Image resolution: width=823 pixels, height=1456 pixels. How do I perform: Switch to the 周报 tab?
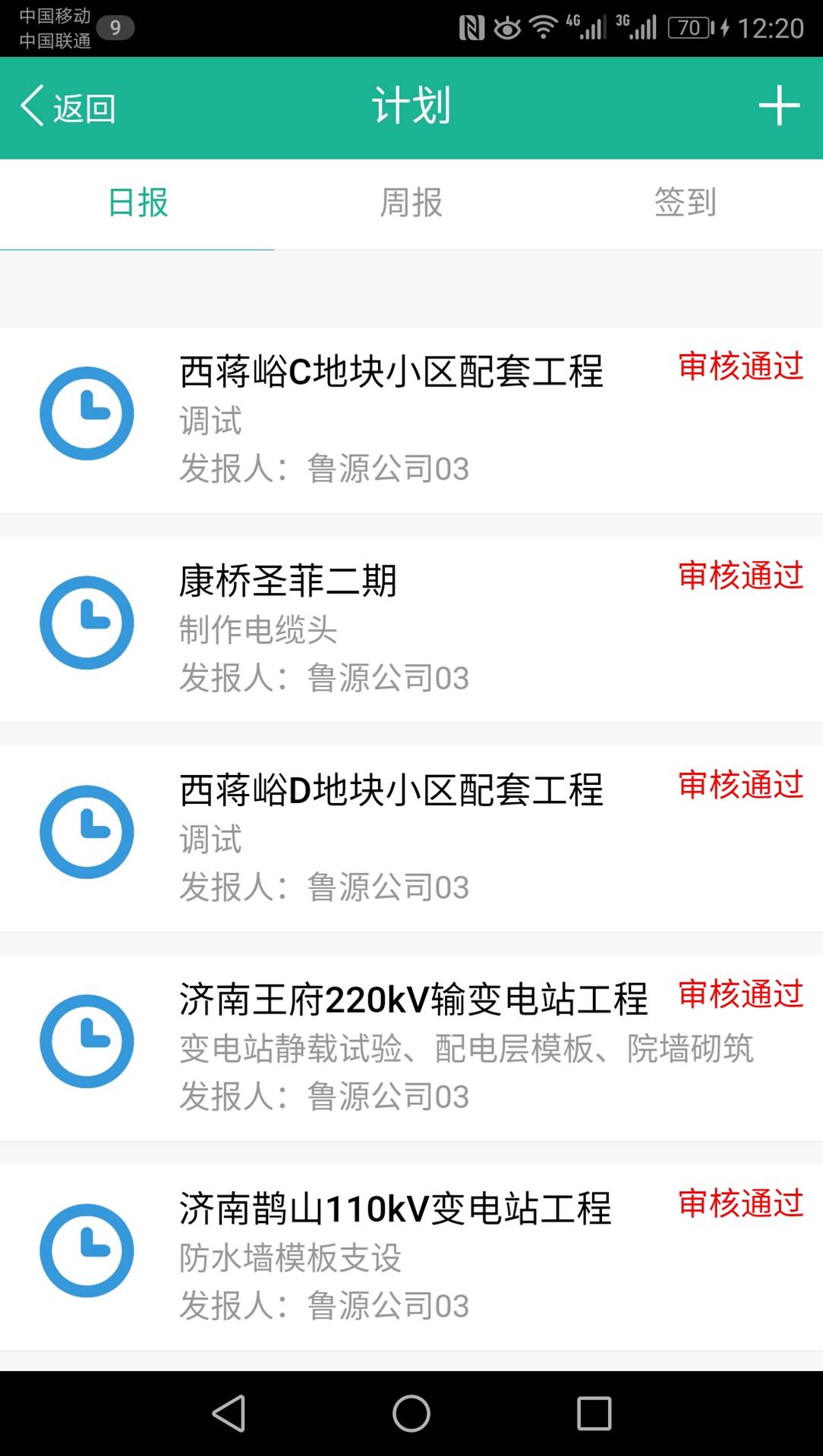click(x=411, y=203)
